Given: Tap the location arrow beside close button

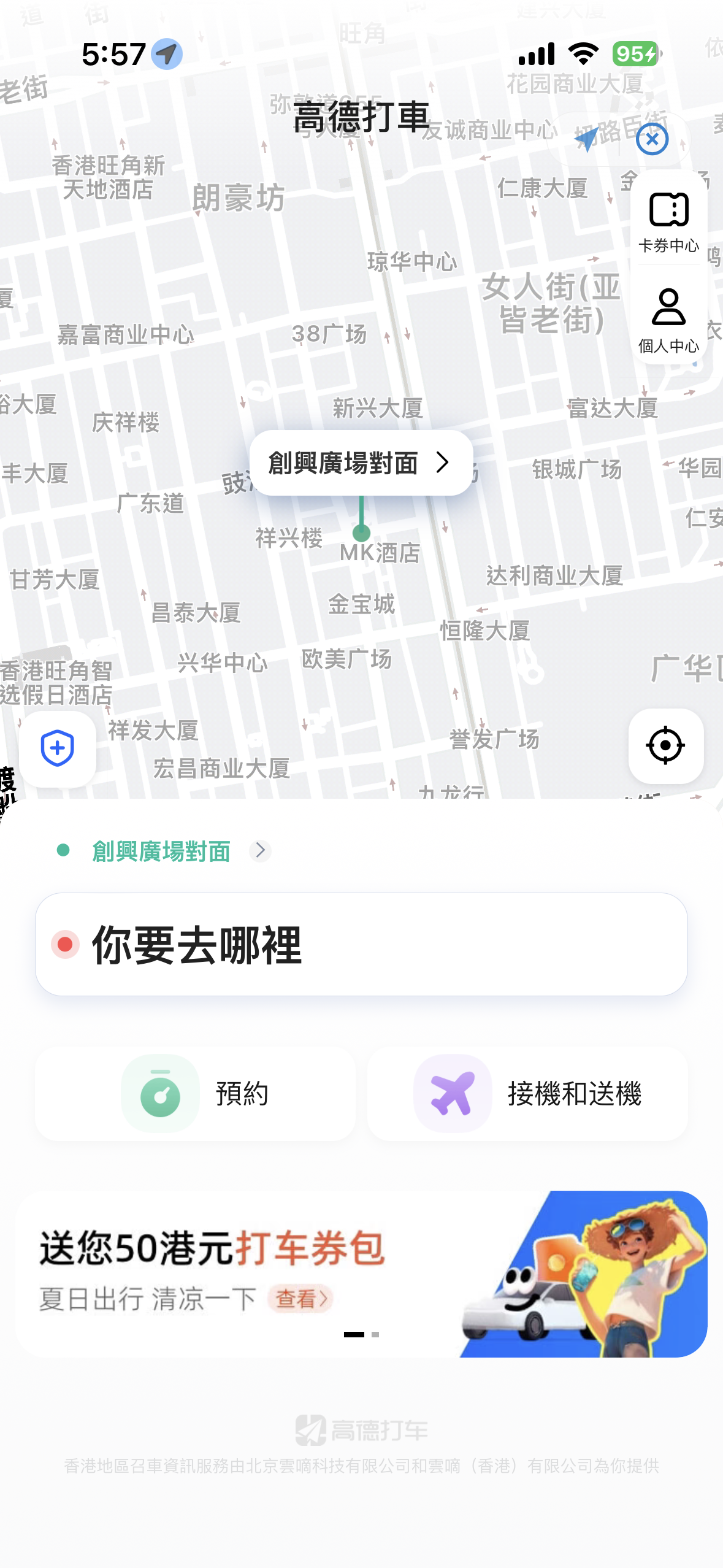Looking at the screenshot, I should [x=587, y=139].
